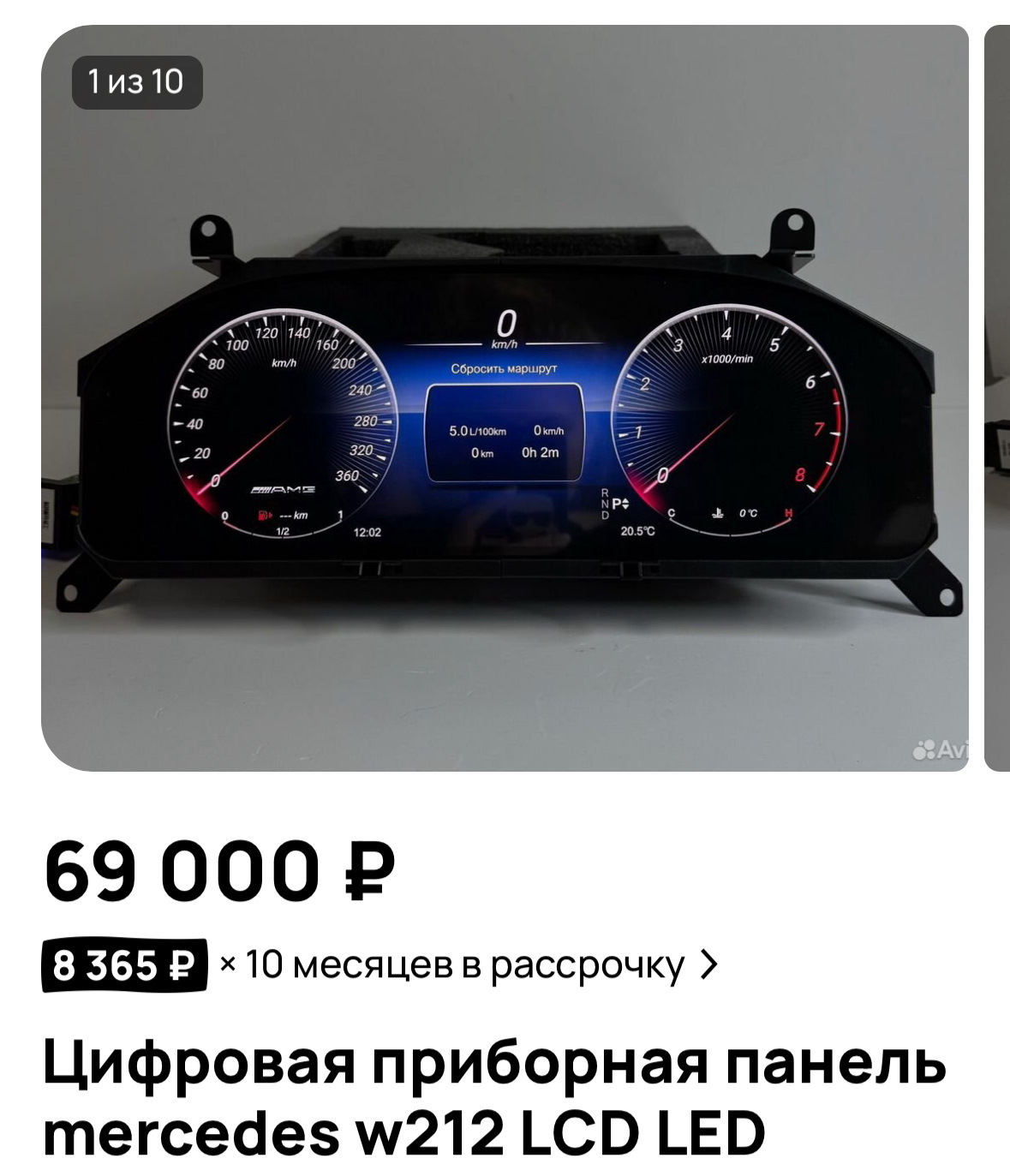Open the instrument panel photo fullscreen

pyautogui.click(x=505, y=398)
